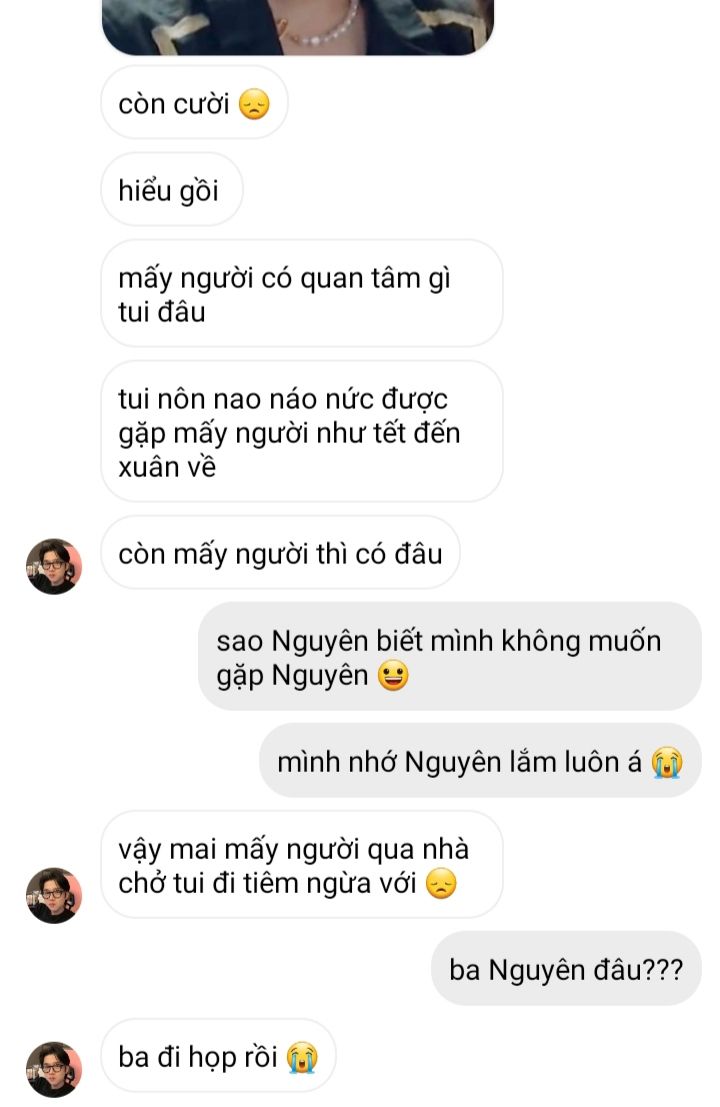
Task: Open the shared photo at the top
Action: [297, 25]
